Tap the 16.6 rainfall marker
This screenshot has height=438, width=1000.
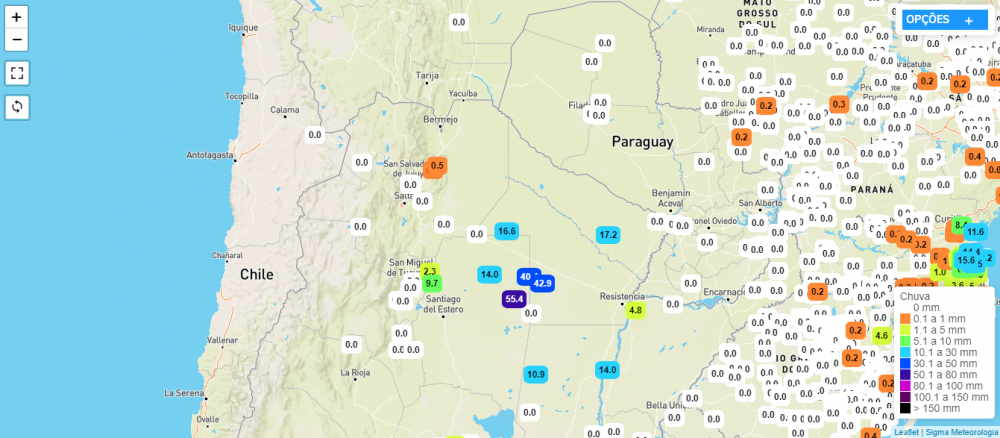506,231
